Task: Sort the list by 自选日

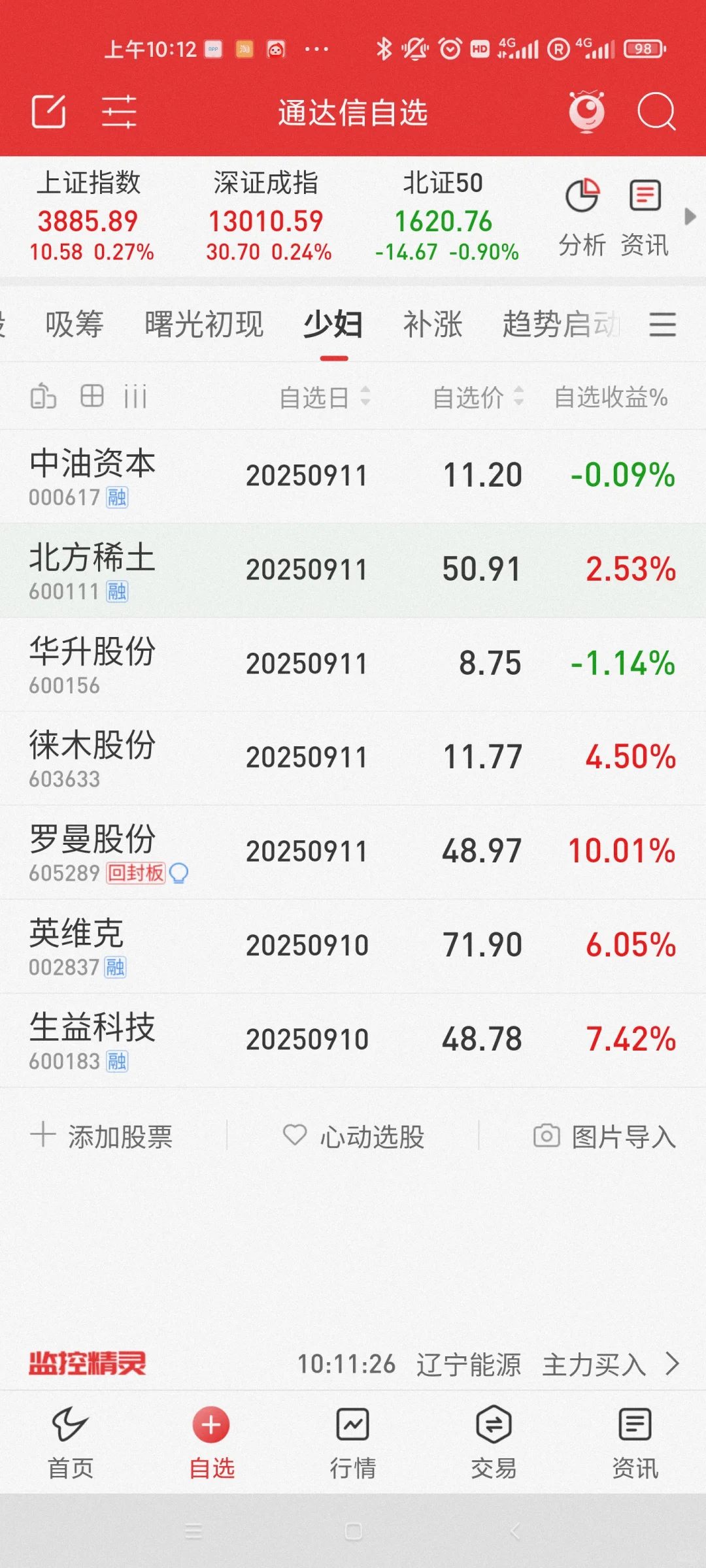Action: point(325,397)
